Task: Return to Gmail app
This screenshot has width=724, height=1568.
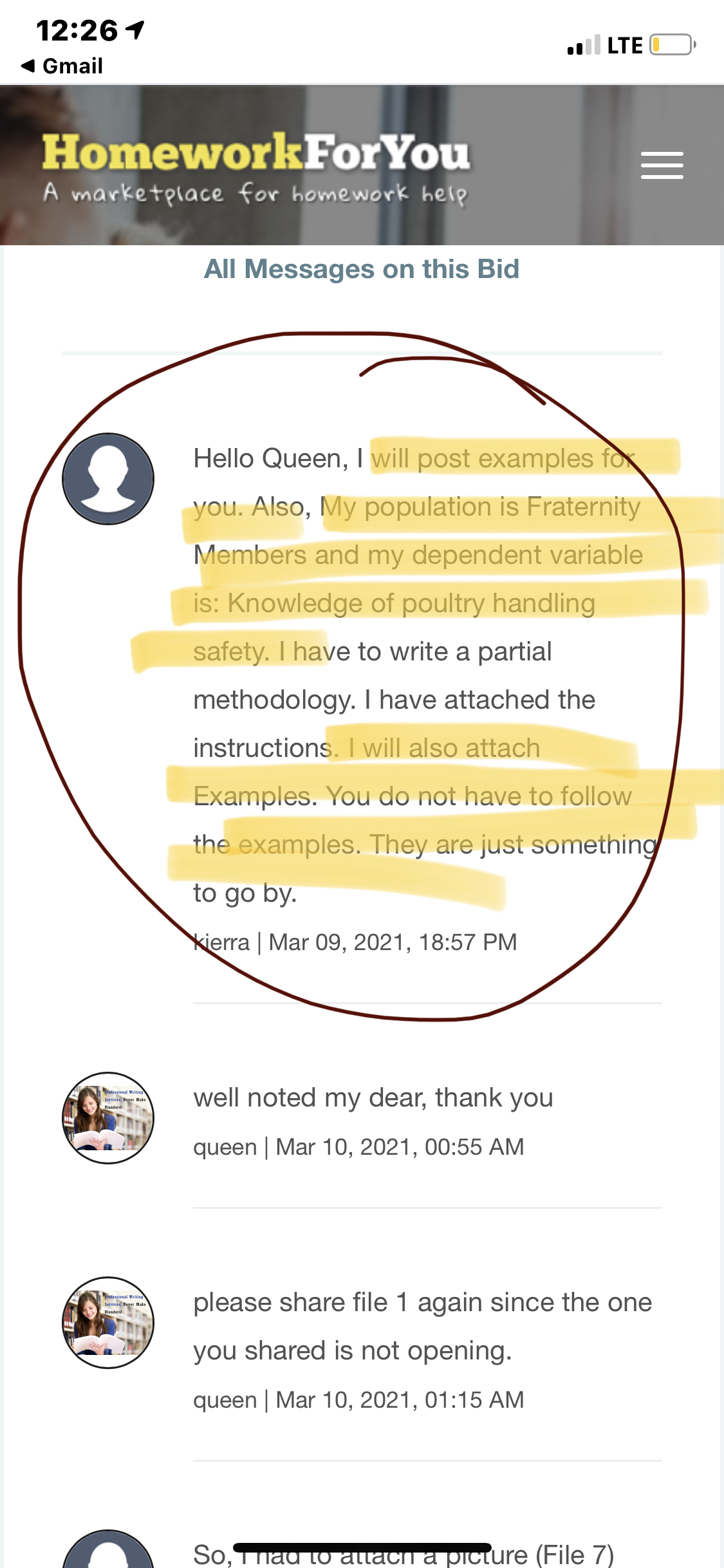Action: tap(62, 66)
